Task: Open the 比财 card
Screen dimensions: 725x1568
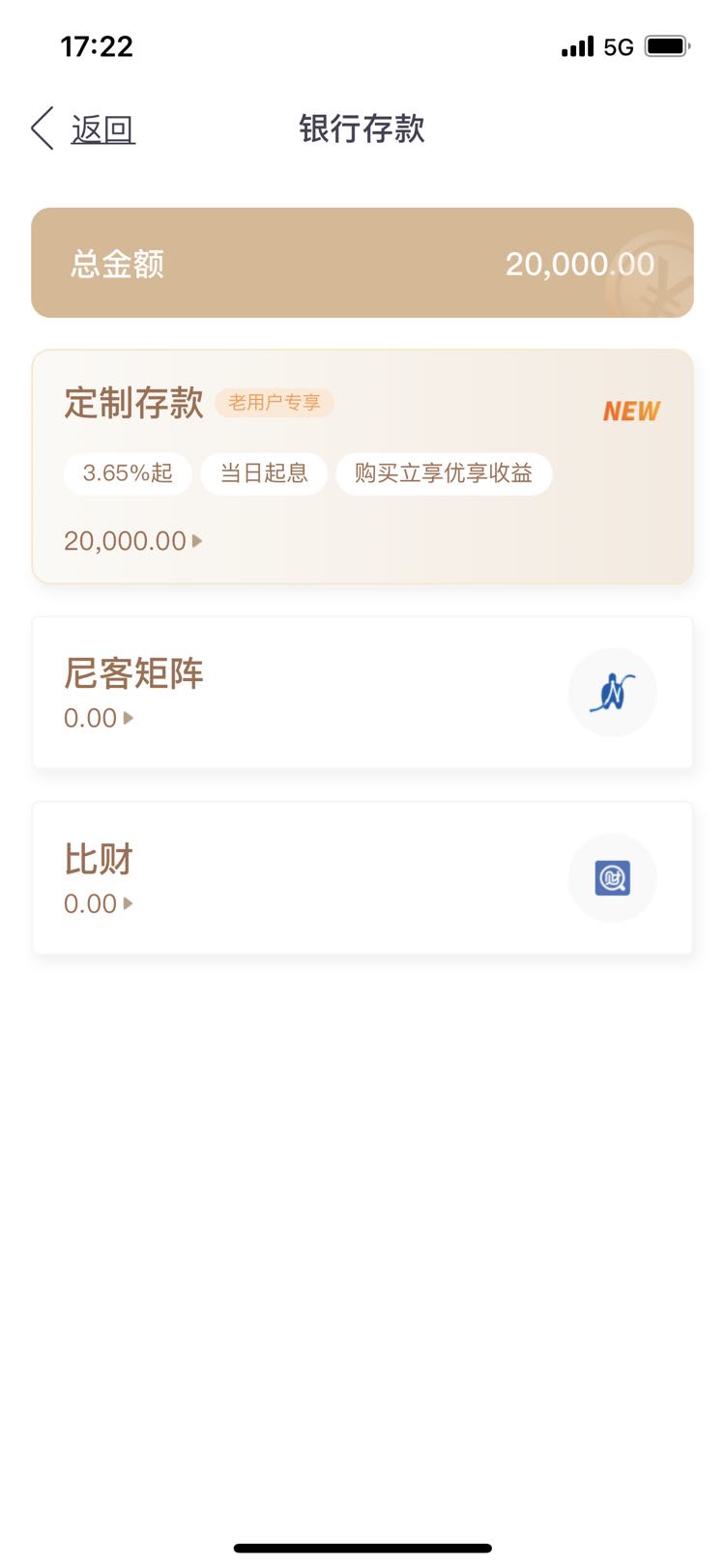Action: [362, 878]
